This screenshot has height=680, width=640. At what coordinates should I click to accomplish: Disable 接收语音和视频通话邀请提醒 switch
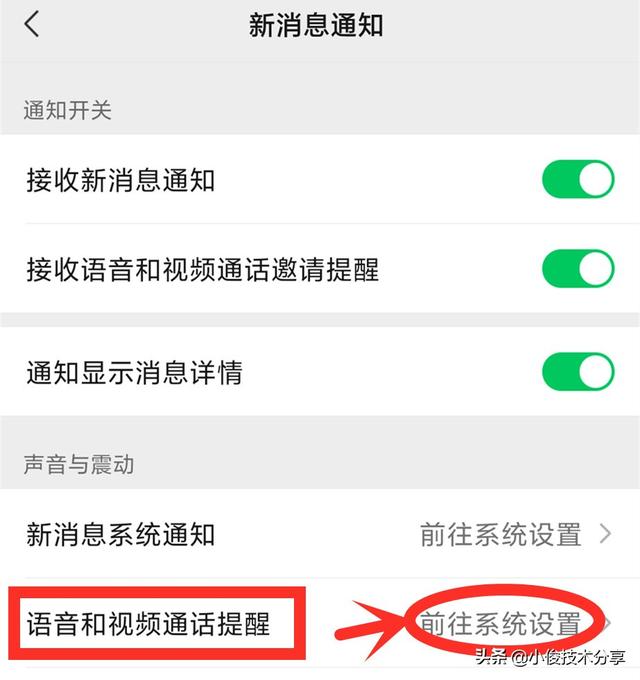[577, 268]
